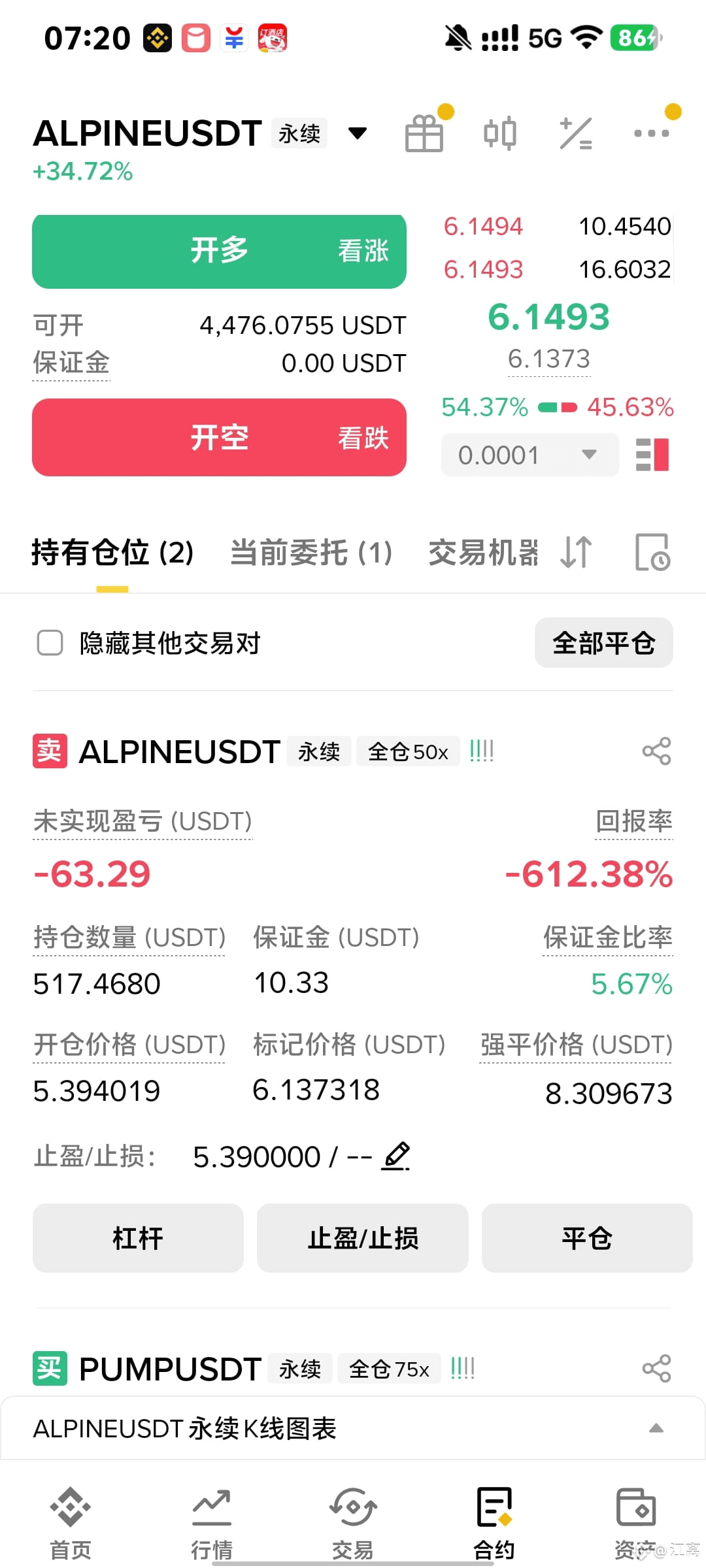Tap the 开多 long button

(219, 250)
